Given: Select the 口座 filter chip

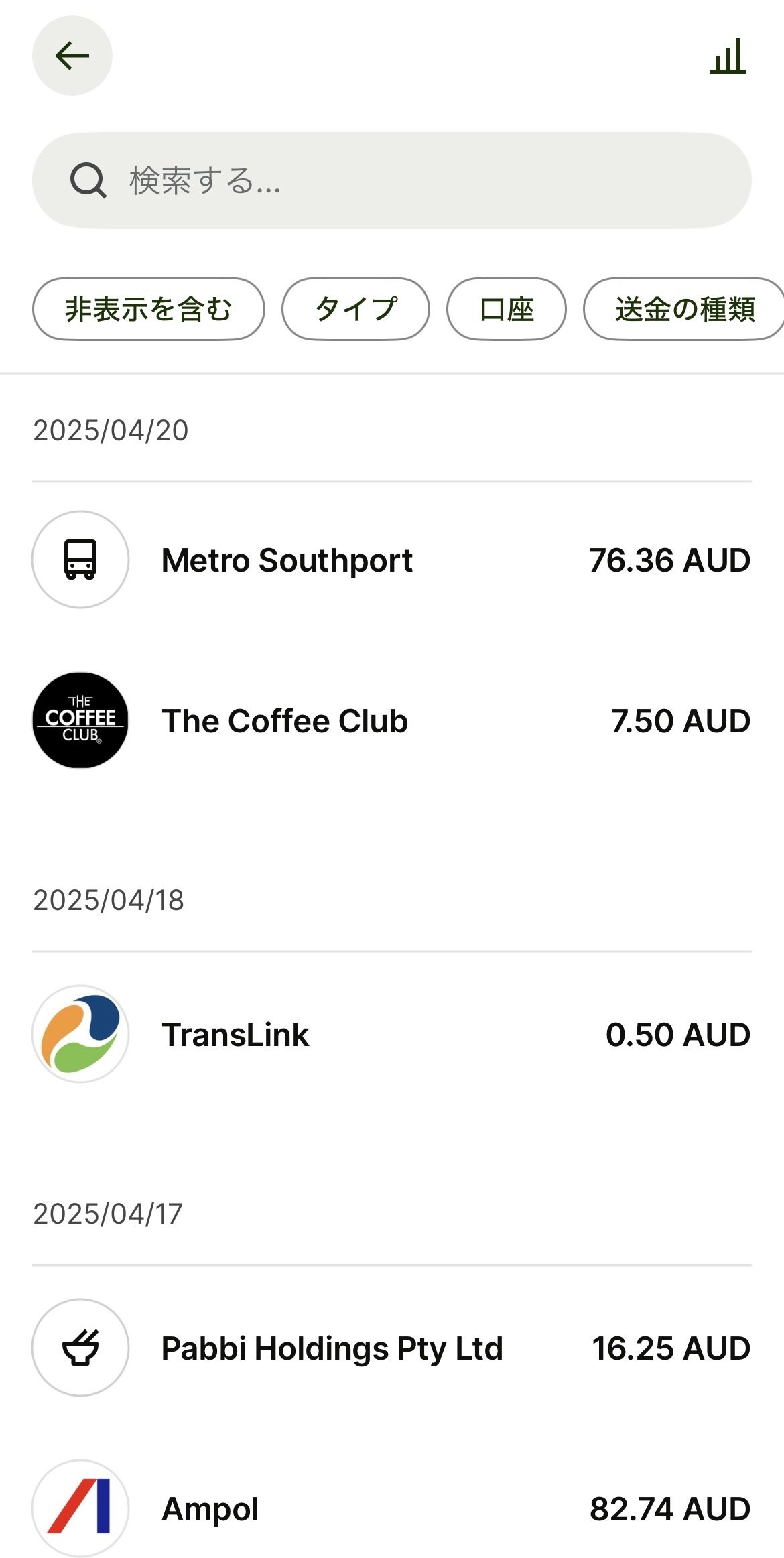Looking at the screenshot, I should coord(506,309).
